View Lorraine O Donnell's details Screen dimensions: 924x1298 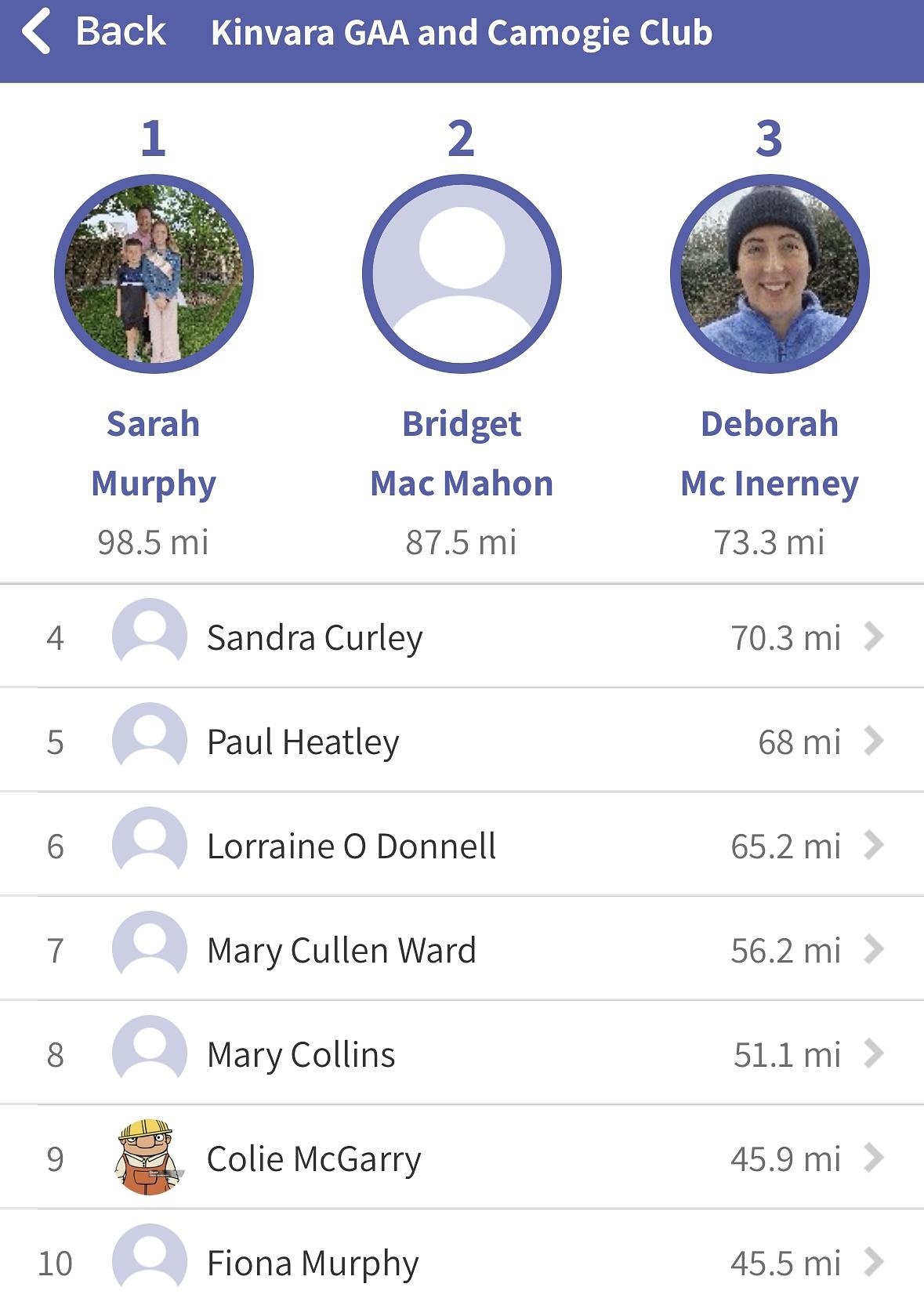(462, 845)
